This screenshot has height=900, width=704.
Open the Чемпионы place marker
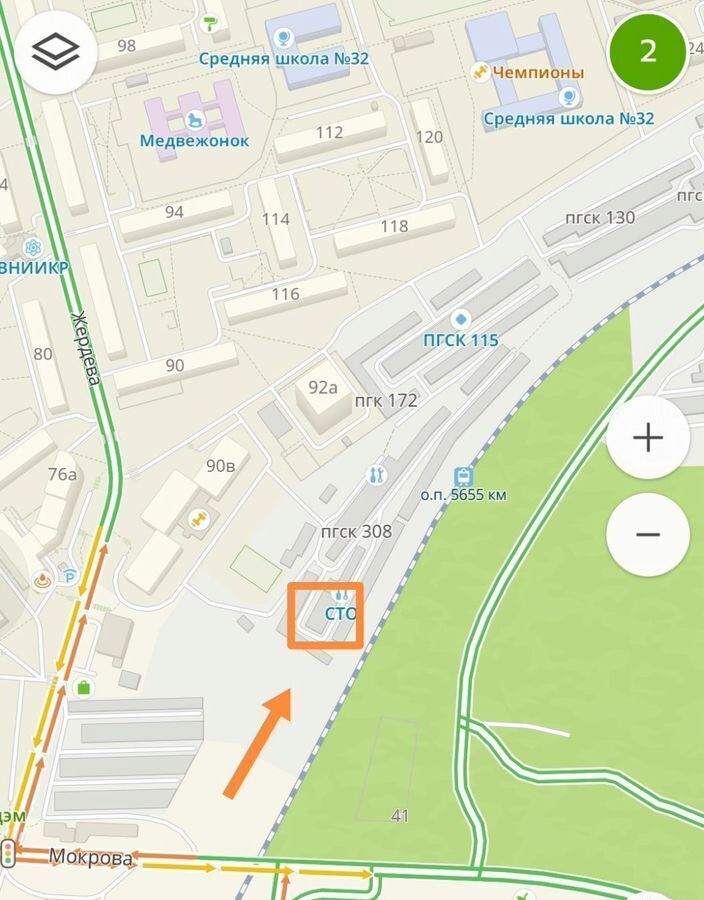tap(481, 72)
